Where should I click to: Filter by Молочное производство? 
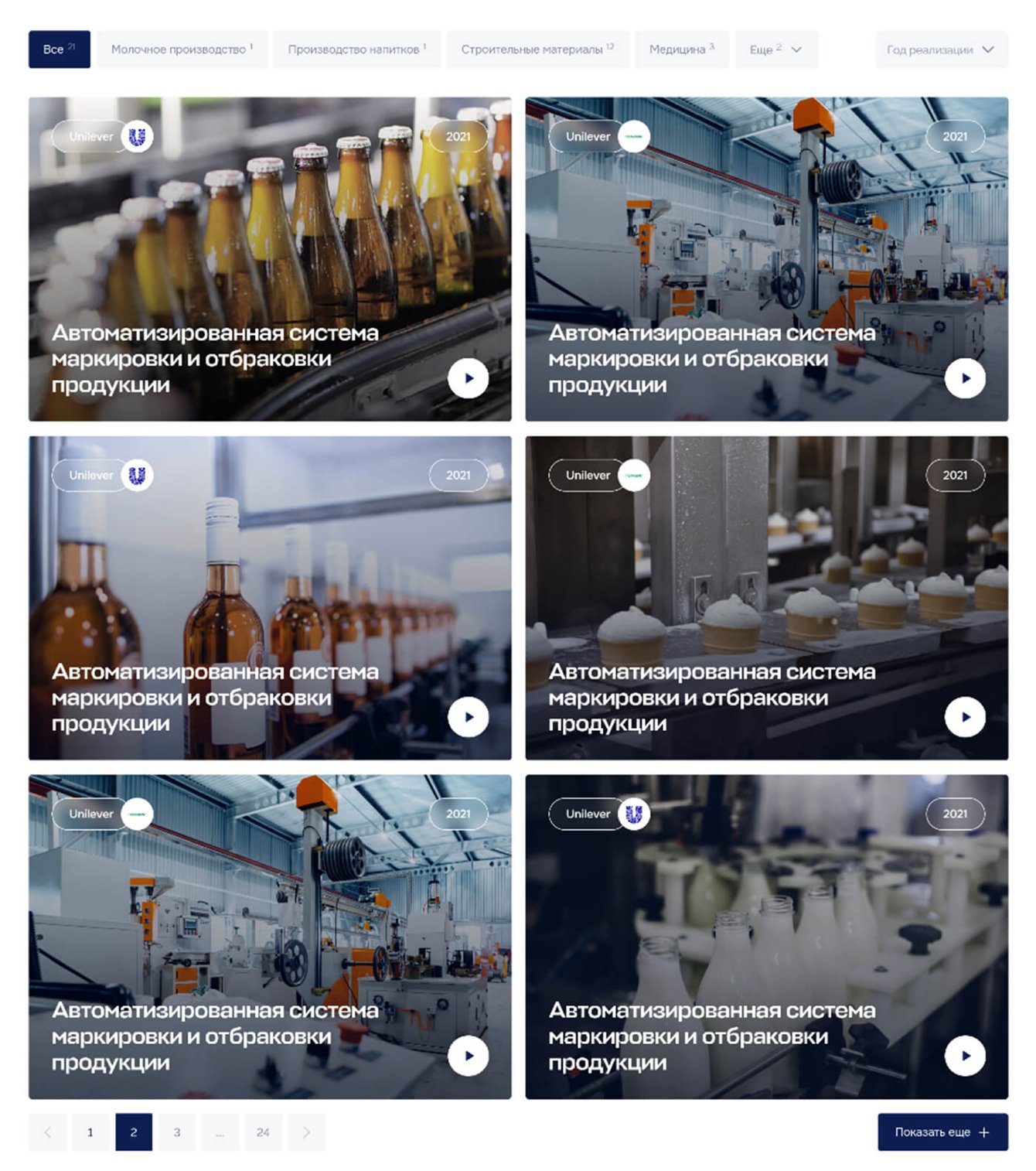[182, 50]
